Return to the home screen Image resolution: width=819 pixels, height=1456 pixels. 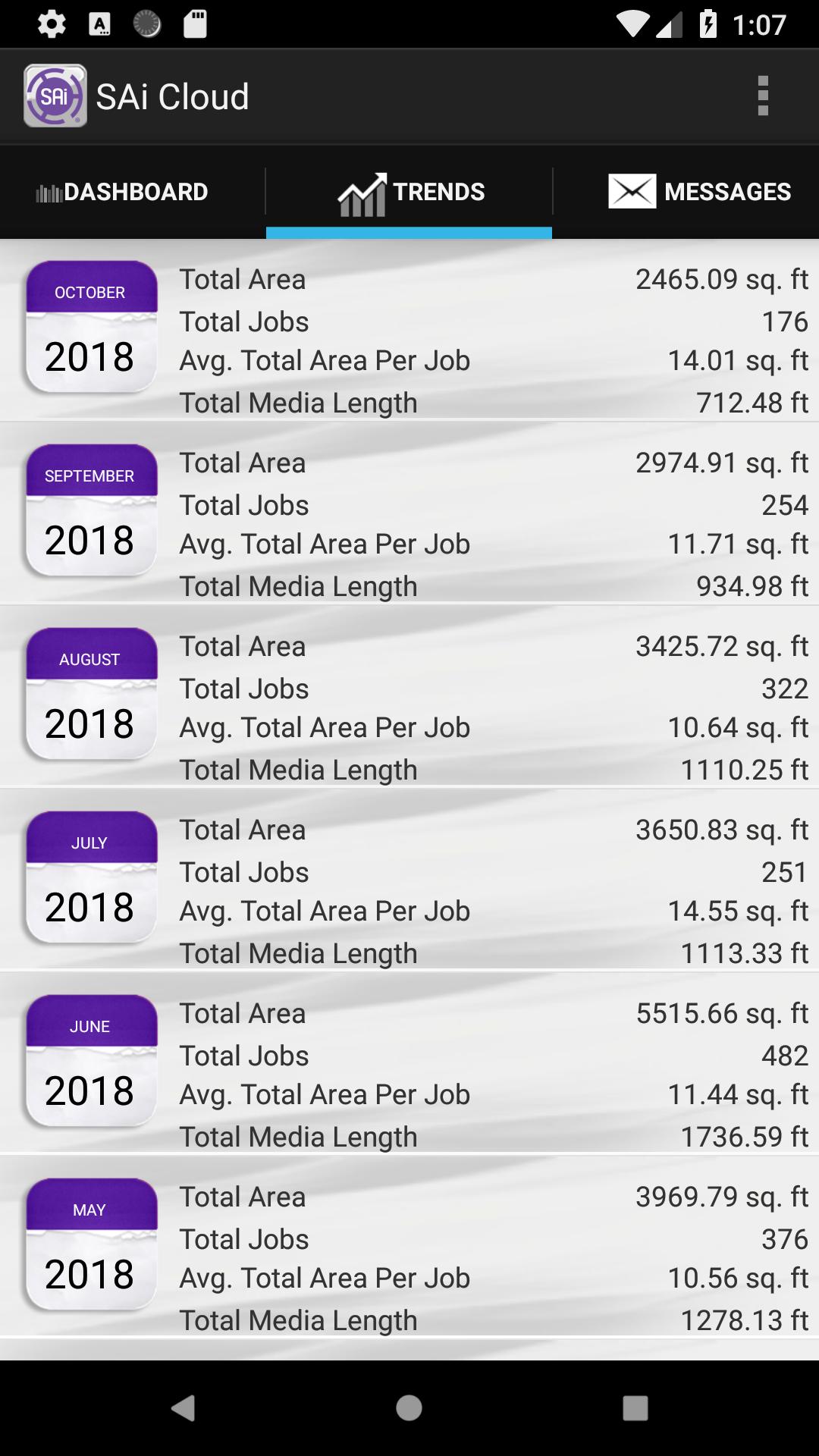(409, 1408)
